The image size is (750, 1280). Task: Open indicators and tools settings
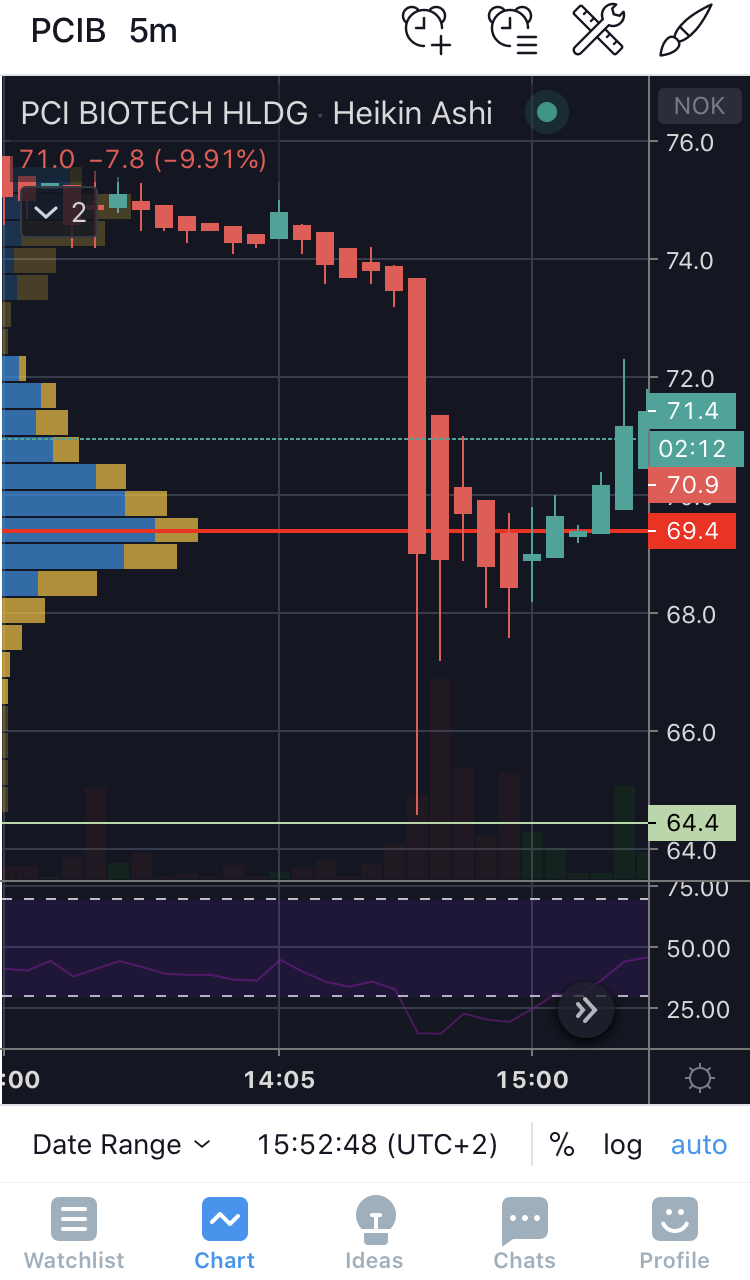tap(598, 30)
